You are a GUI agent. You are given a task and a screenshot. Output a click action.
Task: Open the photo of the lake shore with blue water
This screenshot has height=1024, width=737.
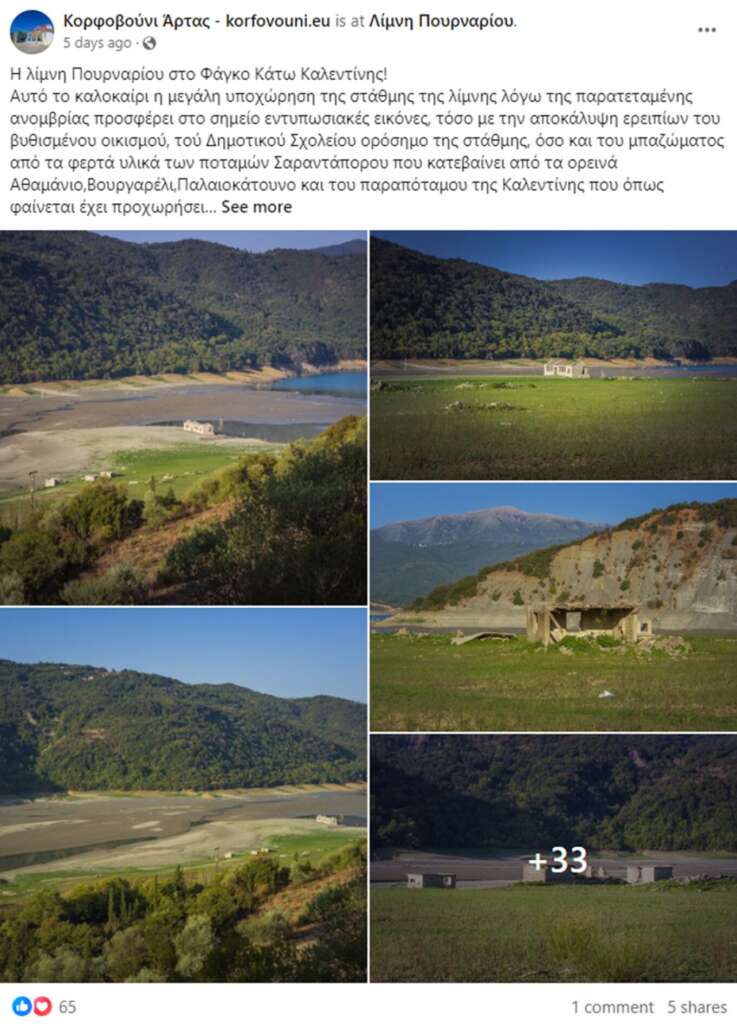tap(183, 417)
